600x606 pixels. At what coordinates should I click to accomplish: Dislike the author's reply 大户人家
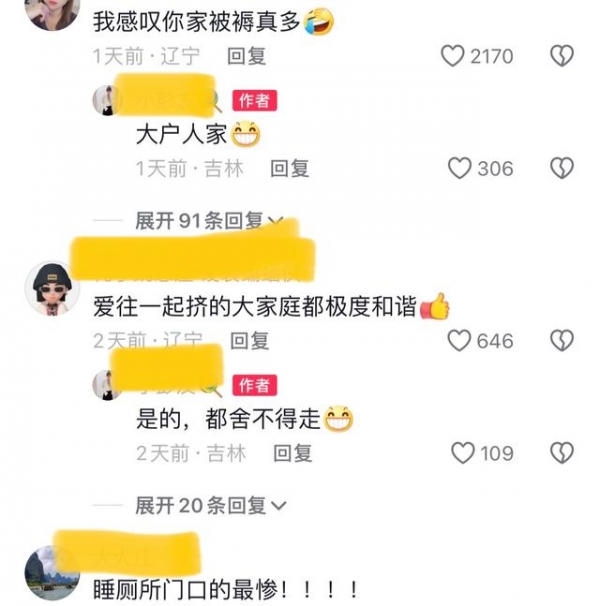563,168
